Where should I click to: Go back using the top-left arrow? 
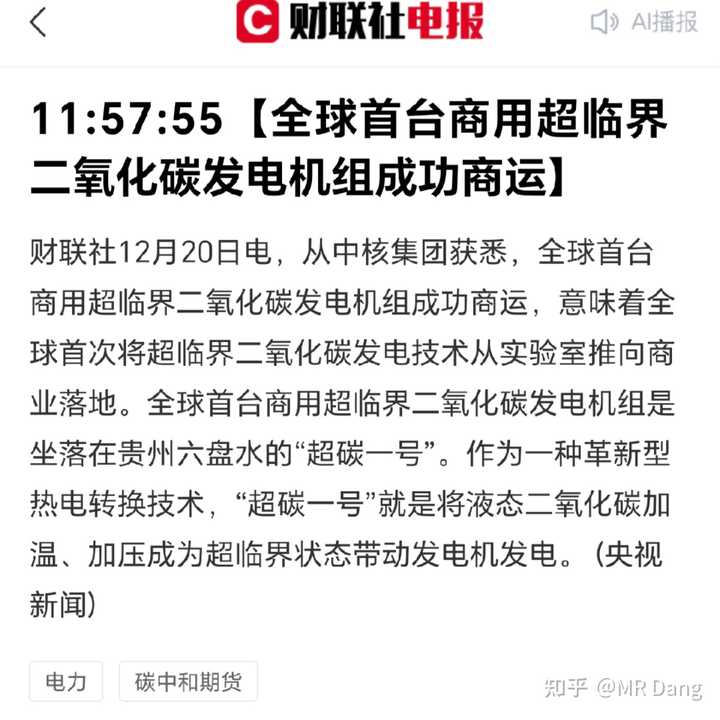[38, 22]
